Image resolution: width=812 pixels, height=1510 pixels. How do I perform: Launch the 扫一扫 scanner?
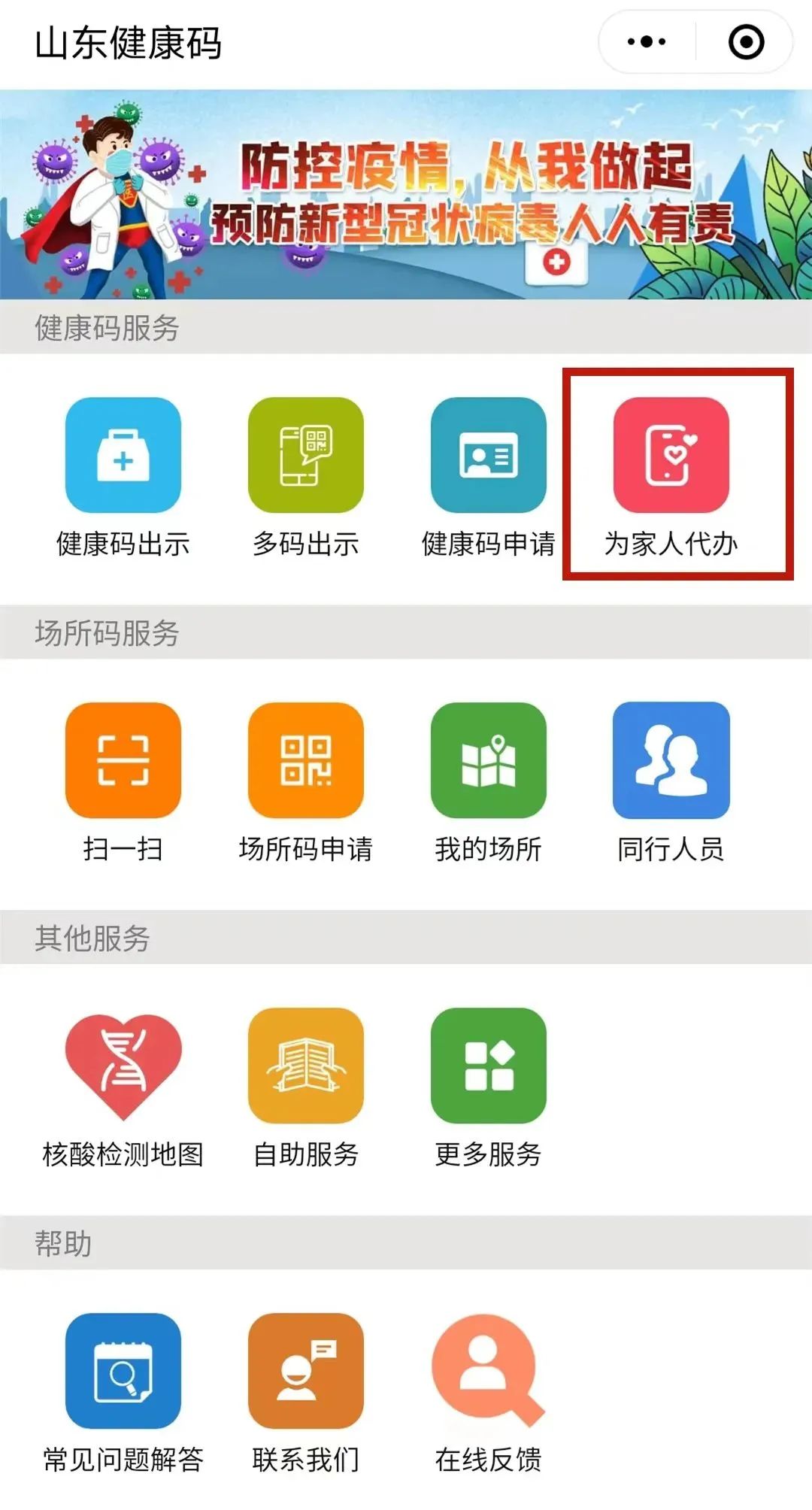pyautogui.click(x=123, y=760)
